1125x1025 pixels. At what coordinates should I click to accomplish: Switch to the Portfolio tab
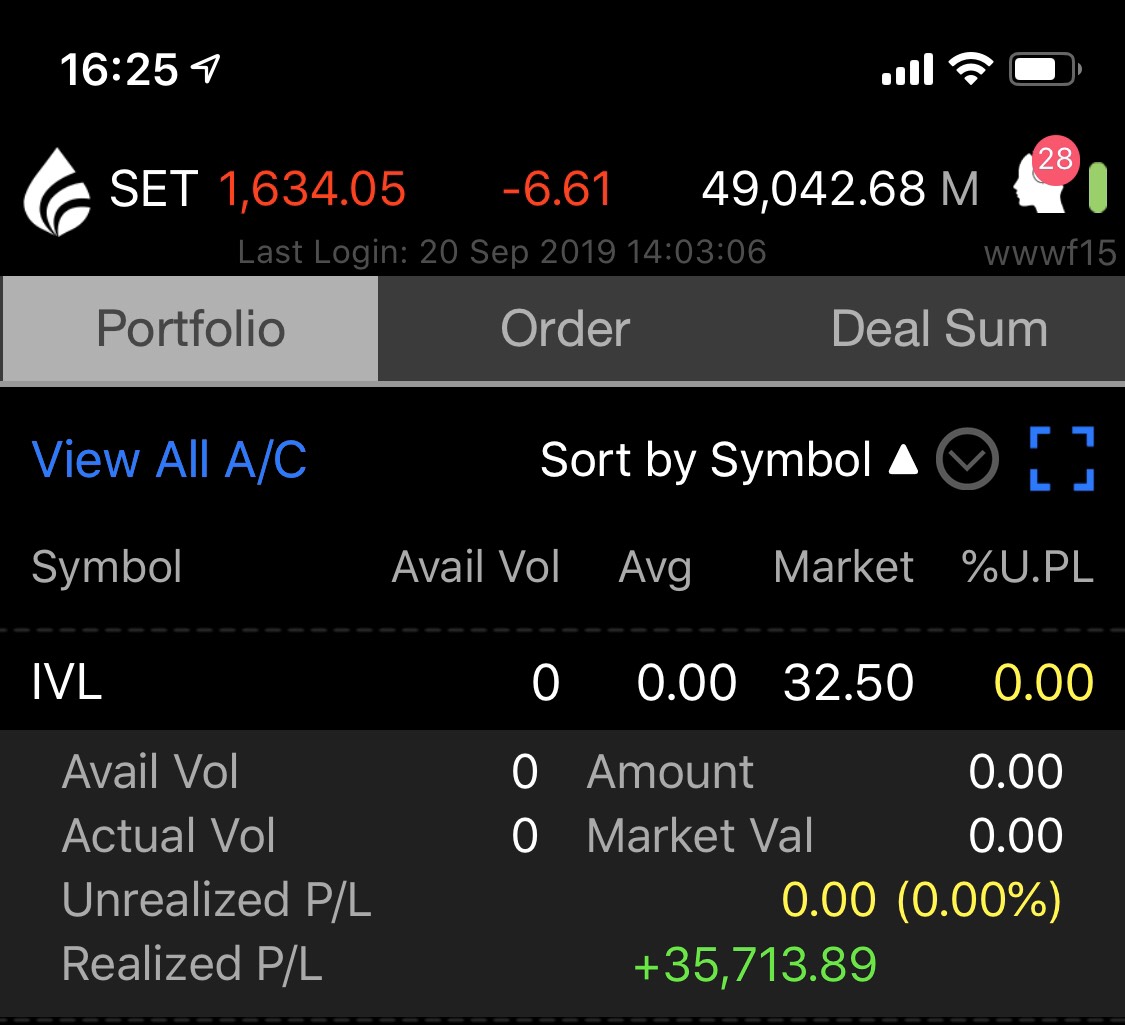click(190, 329)
